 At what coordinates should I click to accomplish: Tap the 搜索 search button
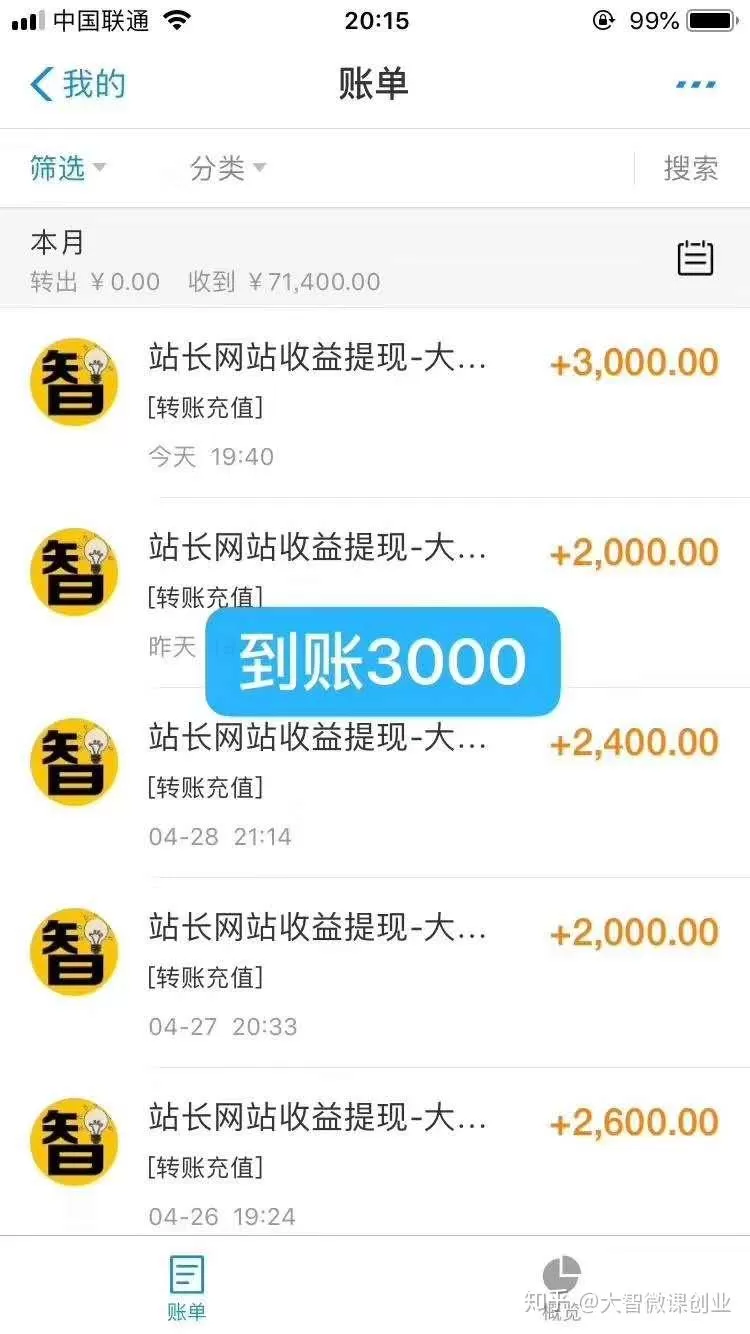tap(692, 168)
